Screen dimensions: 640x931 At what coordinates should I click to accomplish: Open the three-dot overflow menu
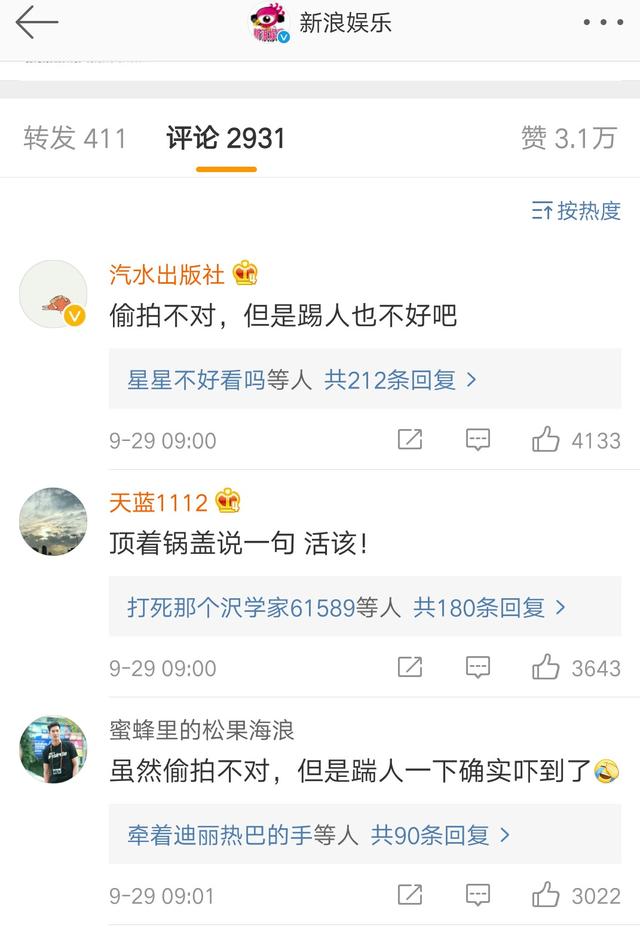point(602,23)
